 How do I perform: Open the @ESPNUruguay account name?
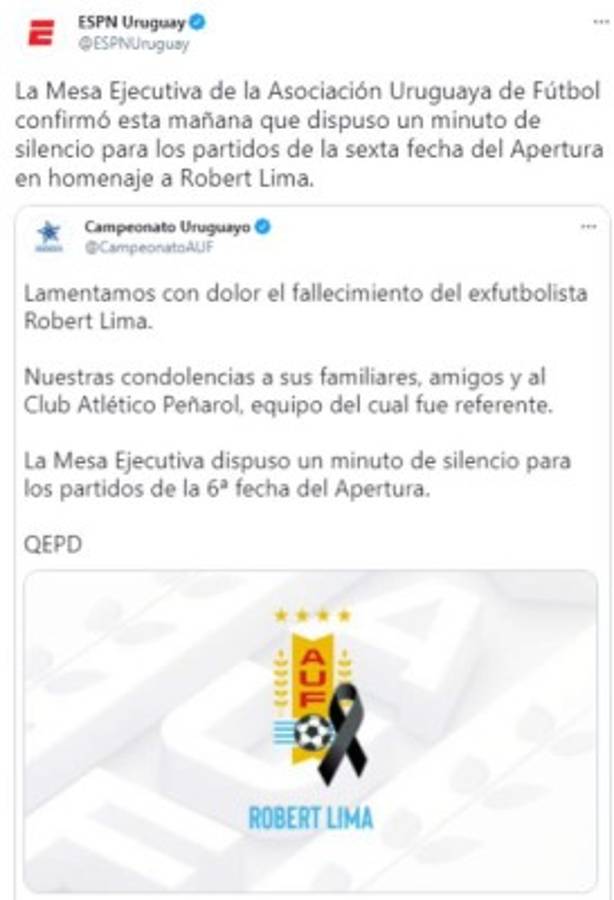coord(134,45)
